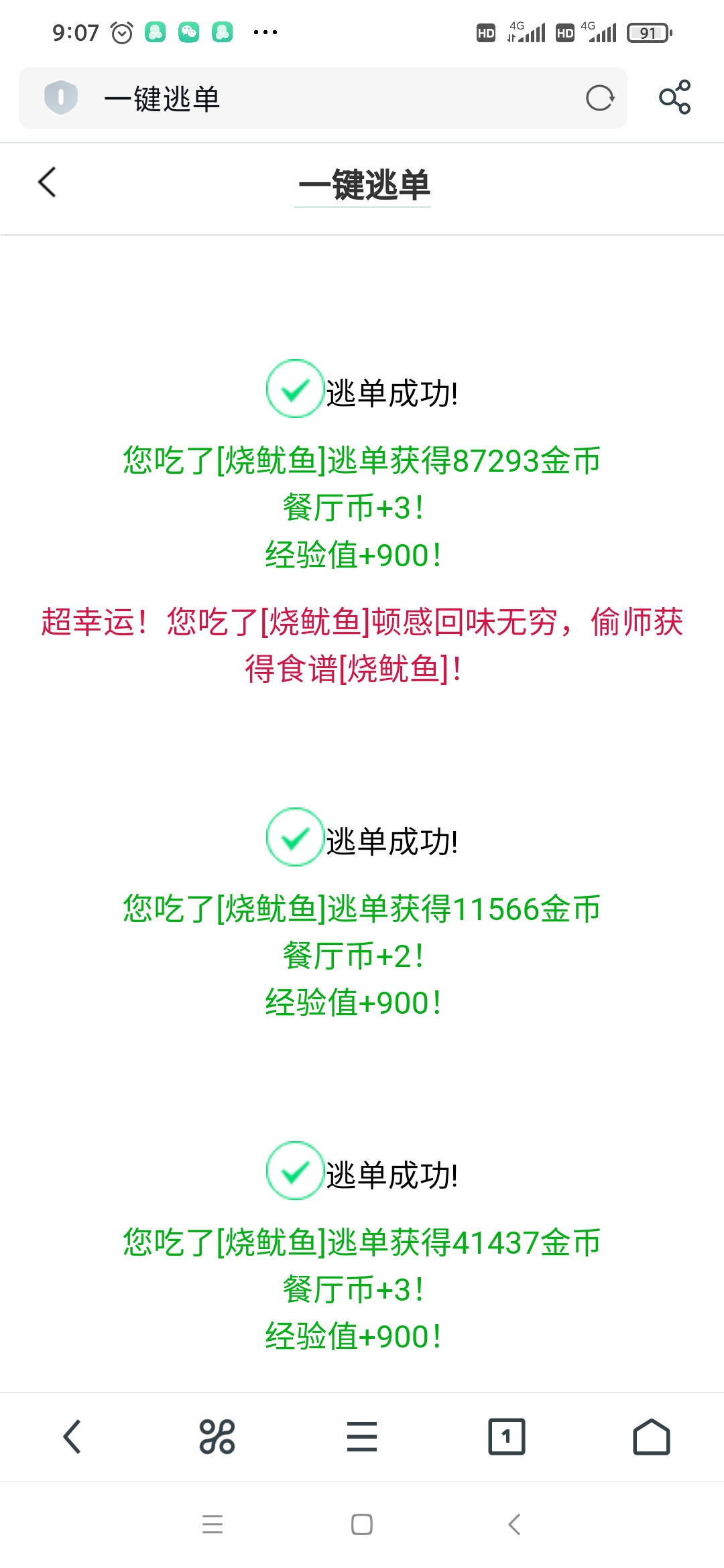The image size is (724, 1568).
Task: Reload the current page
Action: 599,99
